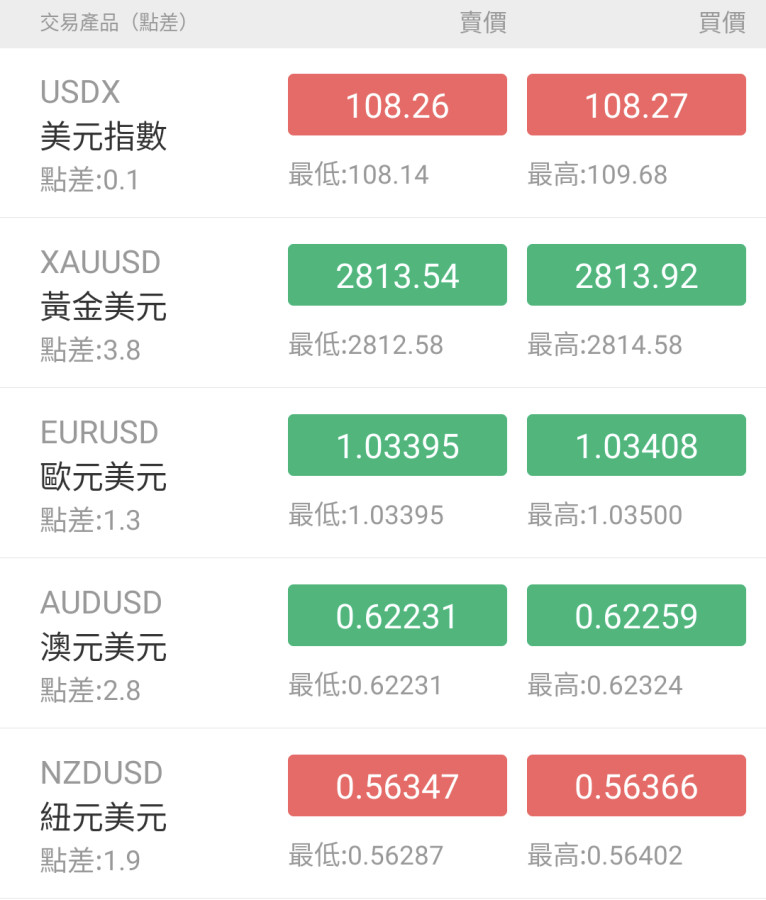Select the EURUSD buy price 1.03408

(x=636, y=445)
